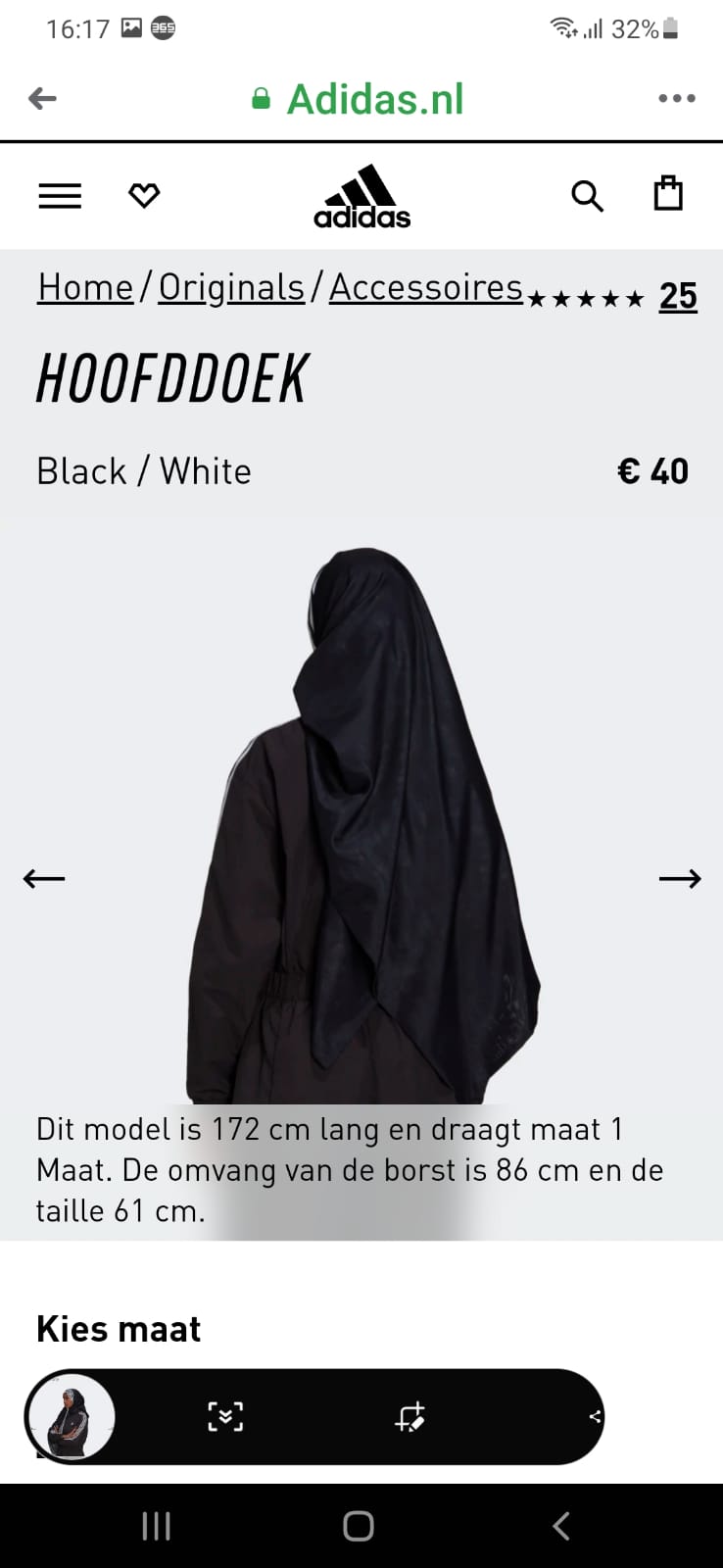Open the Home breadcrumb link
The width and height of the screenshot is (723, 1568).
coord(85,287)
